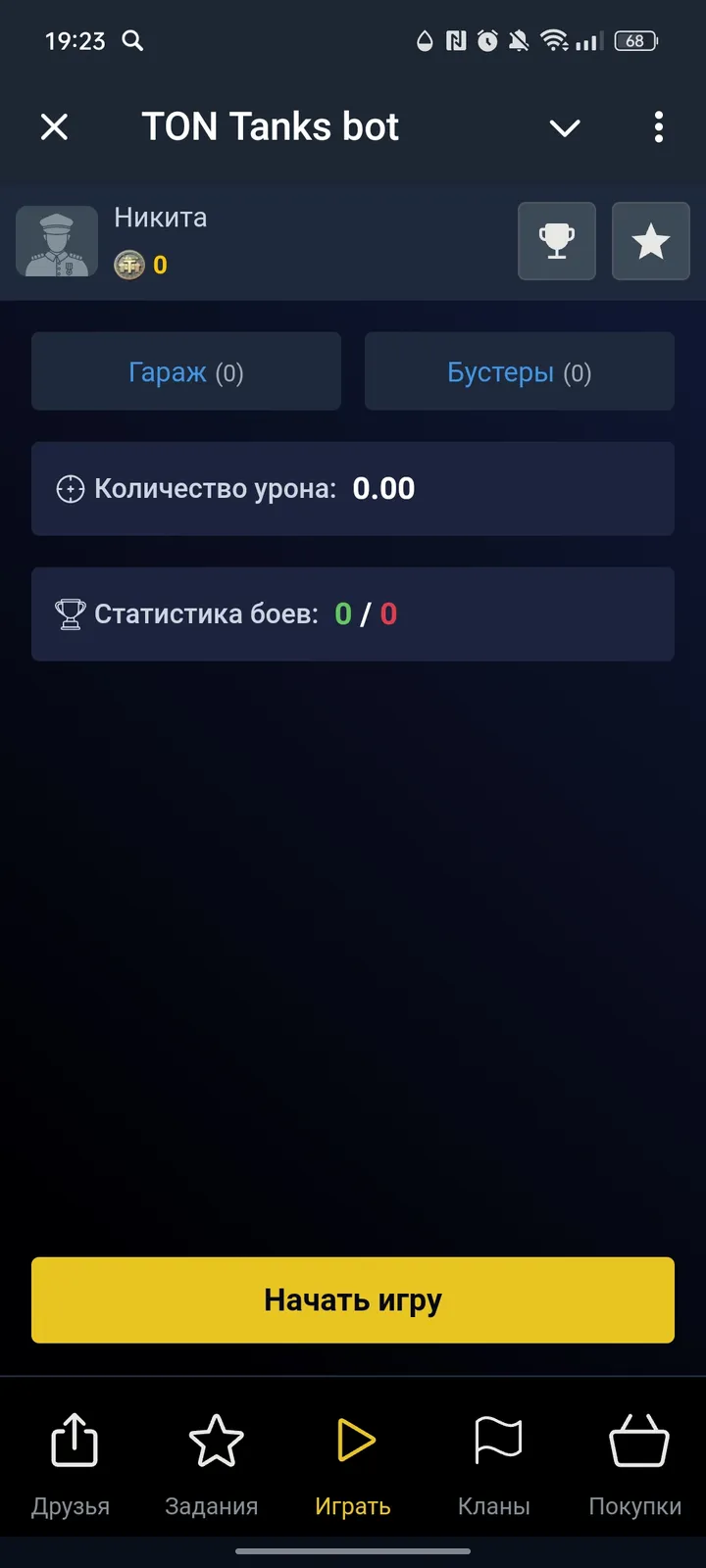Tap the crosshair icon beside Количество урона
Viewport: 706px width, 1568px height.
click(x=69, y=488)
